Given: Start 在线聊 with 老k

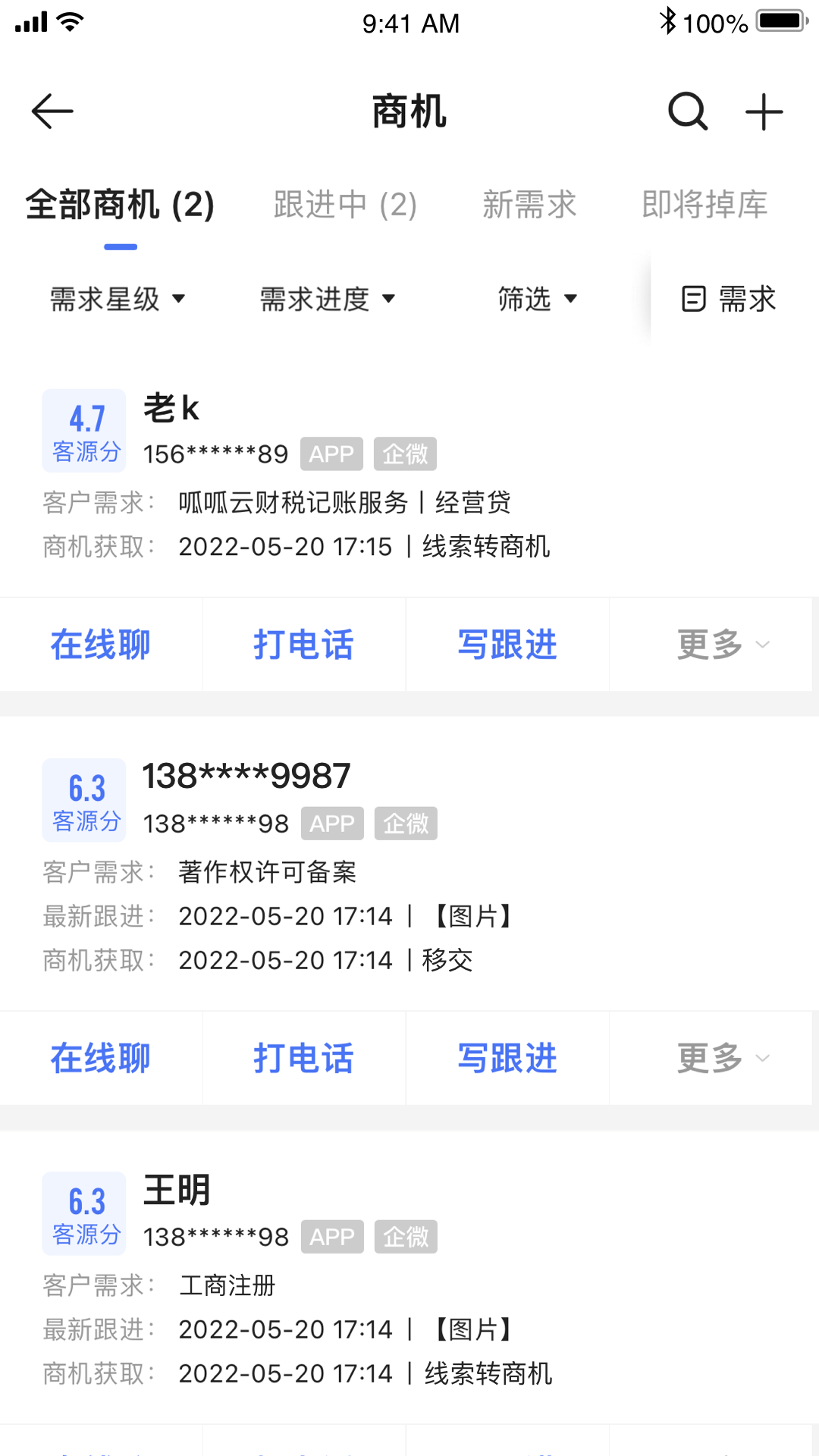Looking at the screenshot, I should 101,645.
